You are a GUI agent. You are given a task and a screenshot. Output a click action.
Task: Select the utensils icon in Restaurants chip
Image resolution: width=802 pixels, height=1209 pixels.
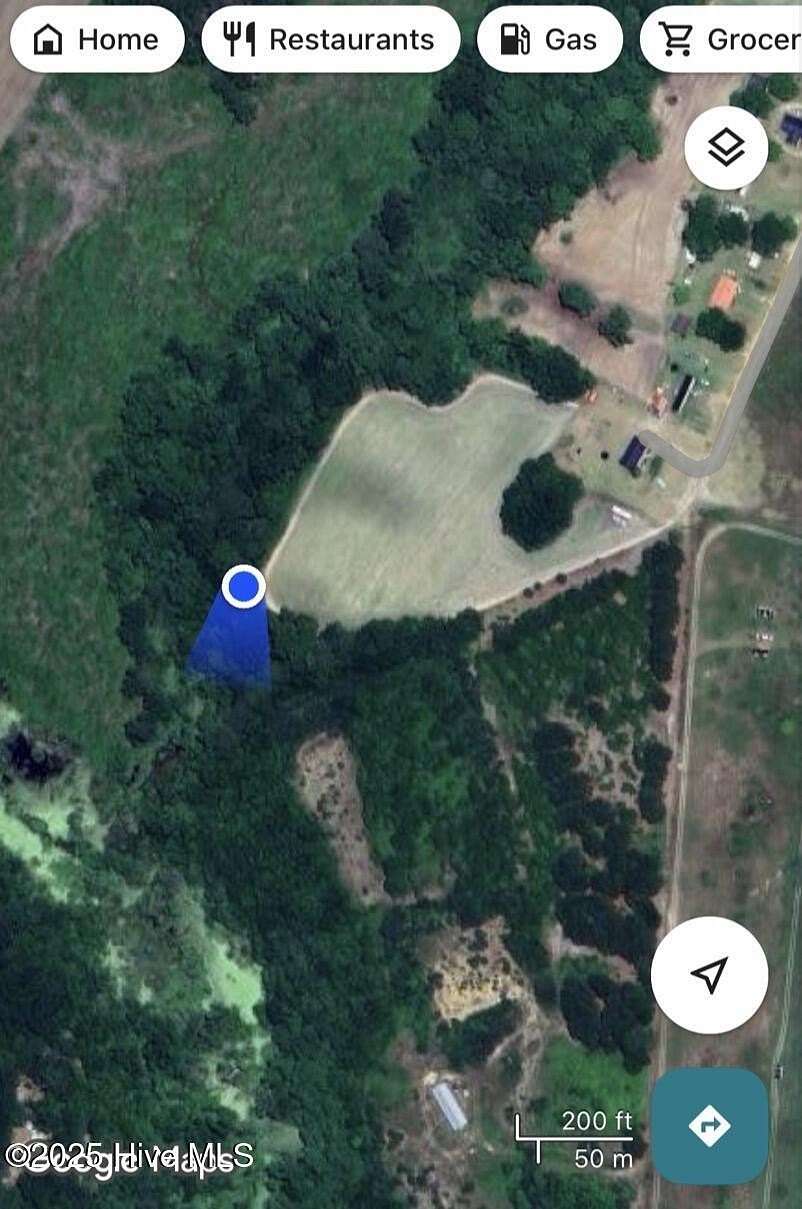(x=239, y=39)
